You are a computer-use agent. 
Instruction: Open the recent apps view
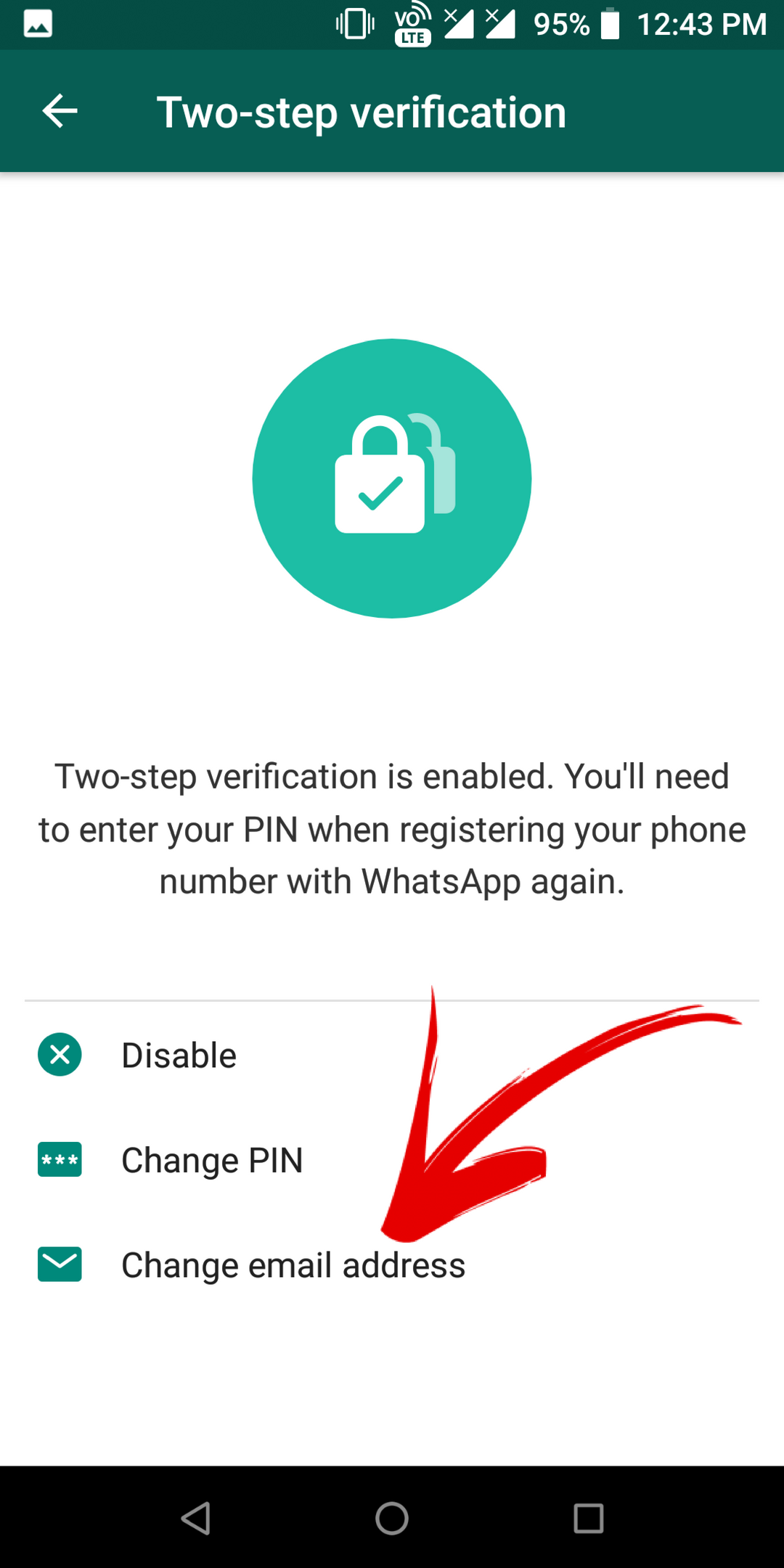click(x=588, y=1518)
